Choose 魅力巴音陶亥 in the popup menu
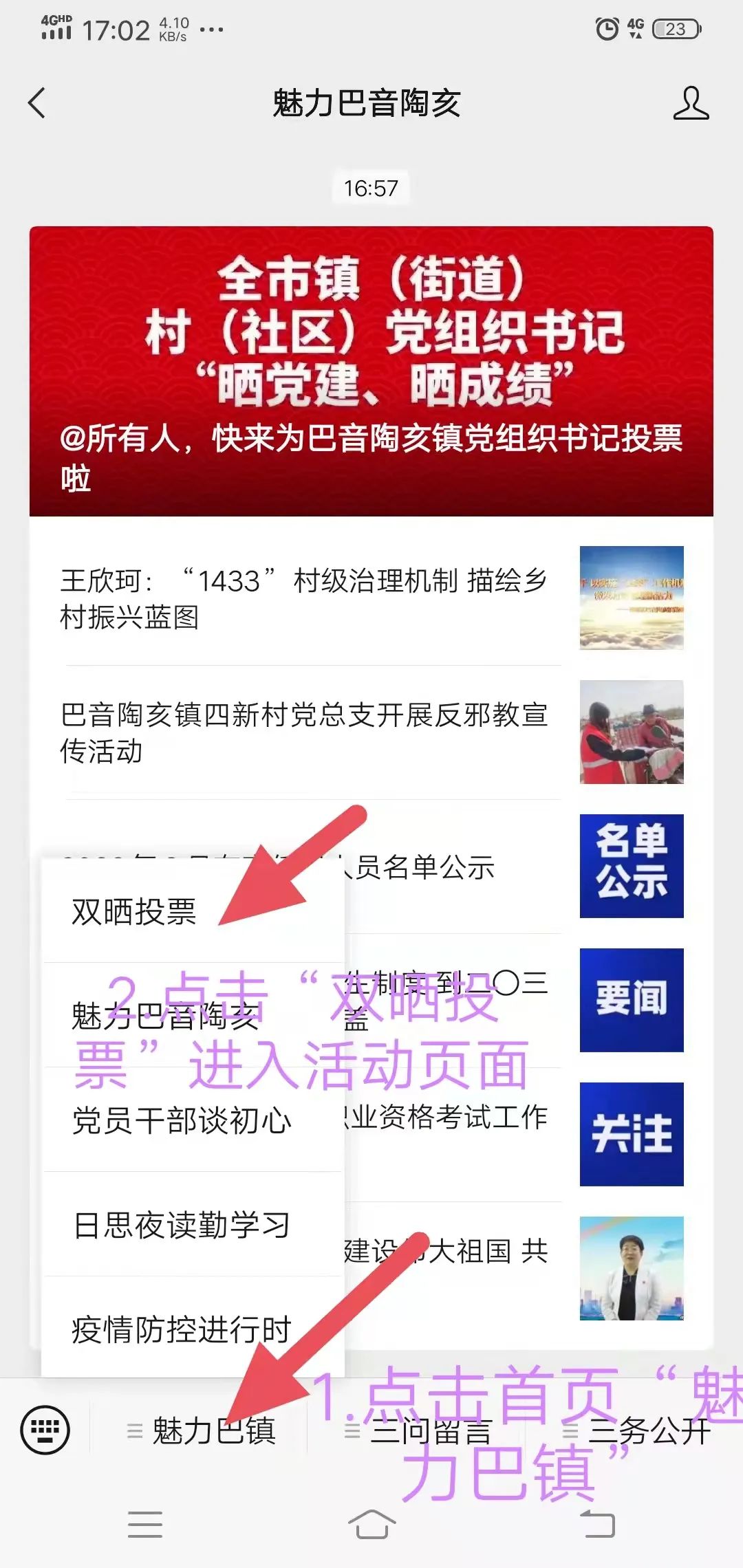 [x=165, y=1016]
